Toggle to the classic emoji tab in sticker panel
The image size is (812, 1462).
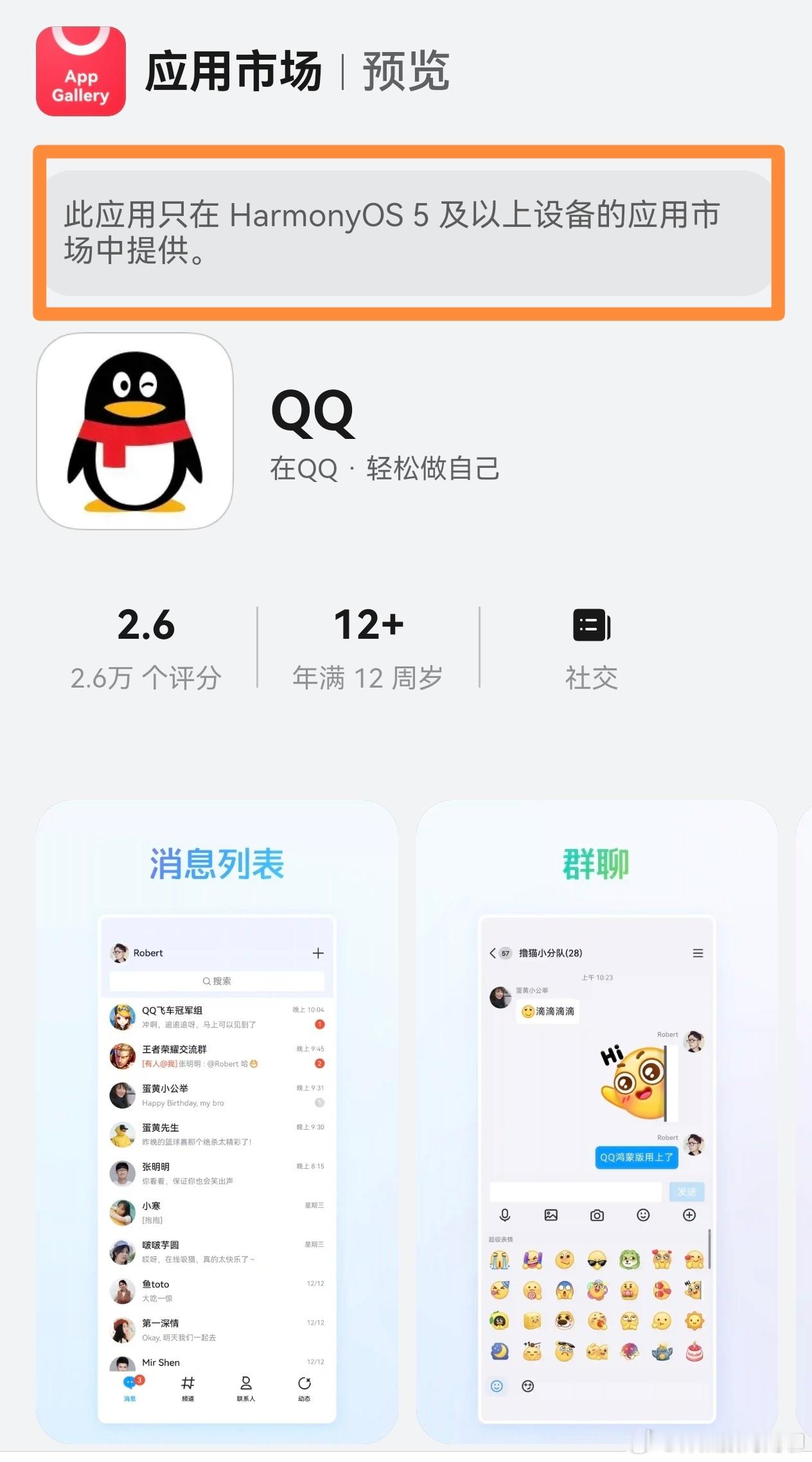(496, 1386)
